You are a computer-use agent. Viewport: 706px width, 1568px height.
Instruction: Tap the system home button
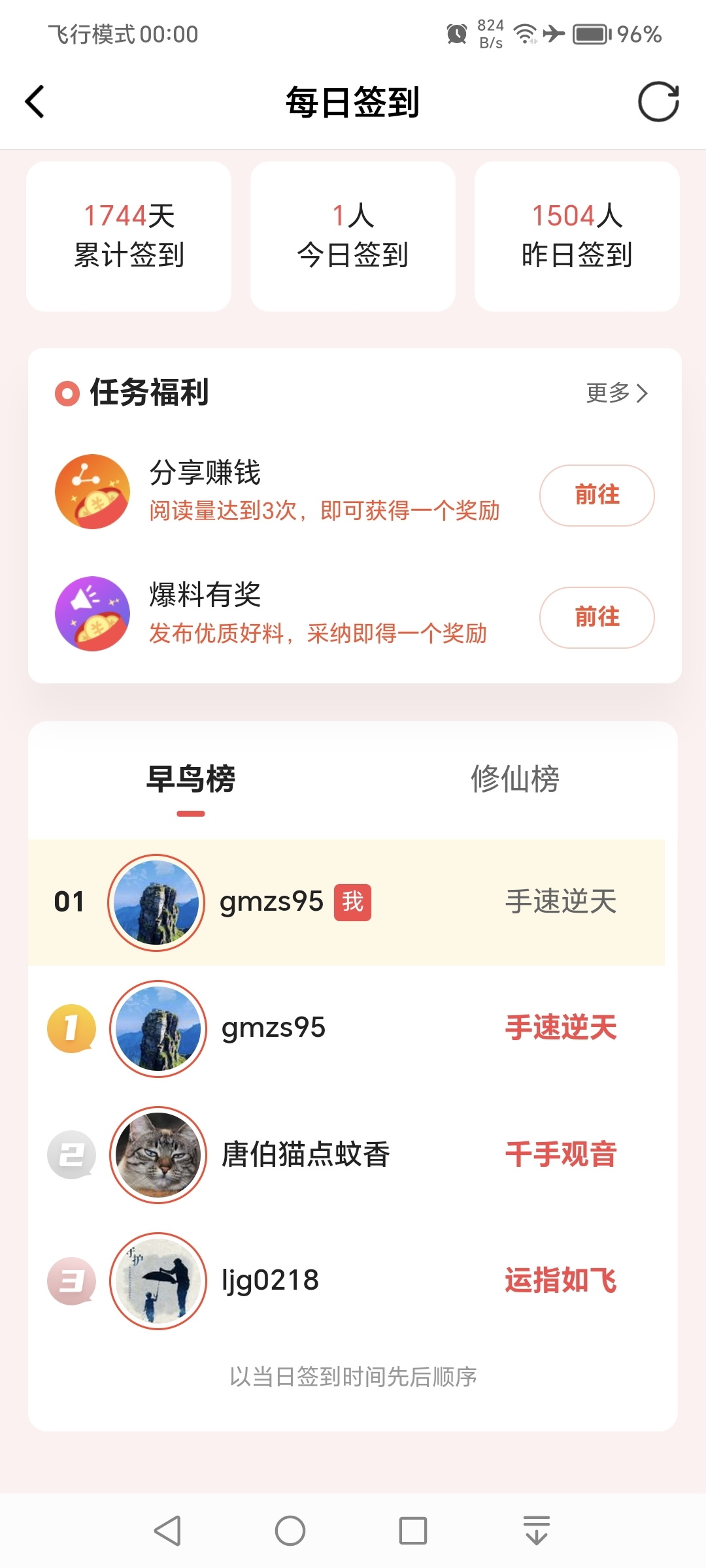coord(290,1530)
